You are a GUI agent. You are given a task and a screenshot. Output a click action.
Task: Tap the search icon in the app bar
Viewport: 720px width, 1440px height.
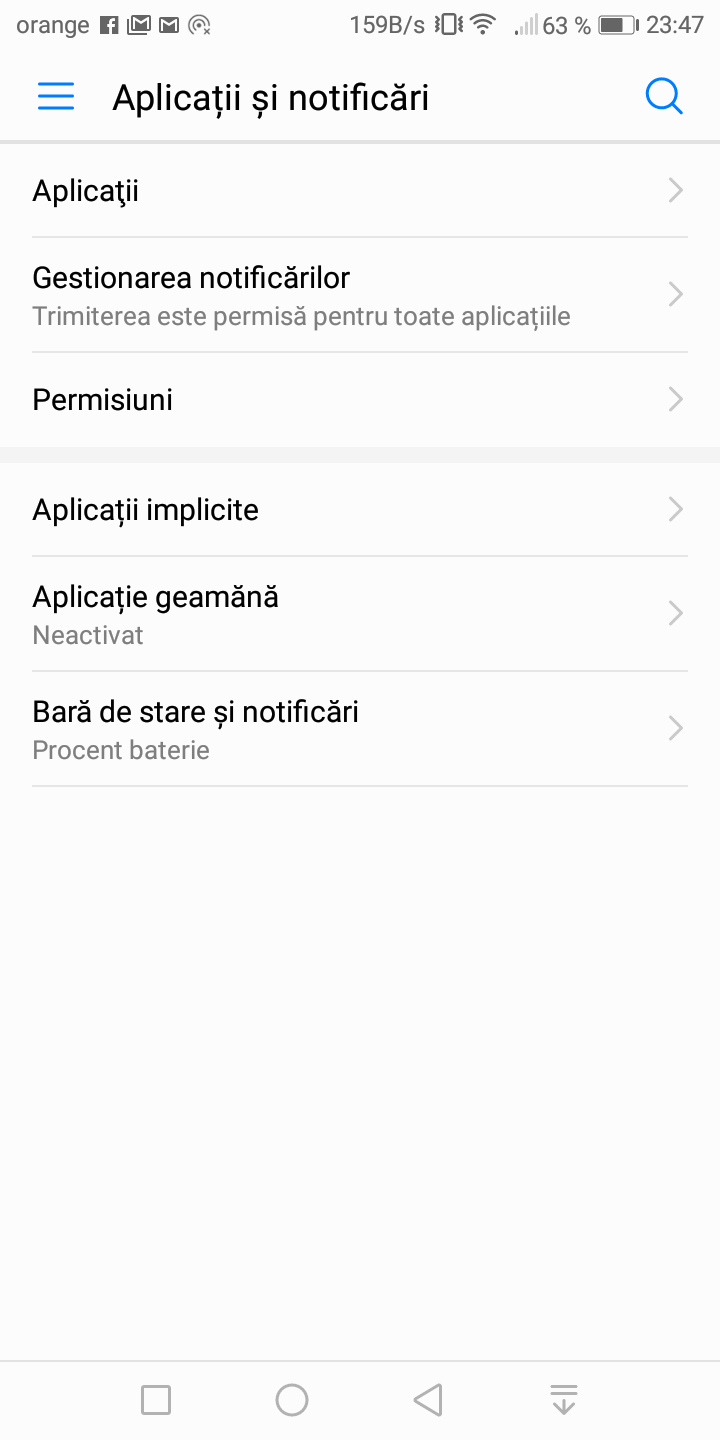[x=663, y=97]
